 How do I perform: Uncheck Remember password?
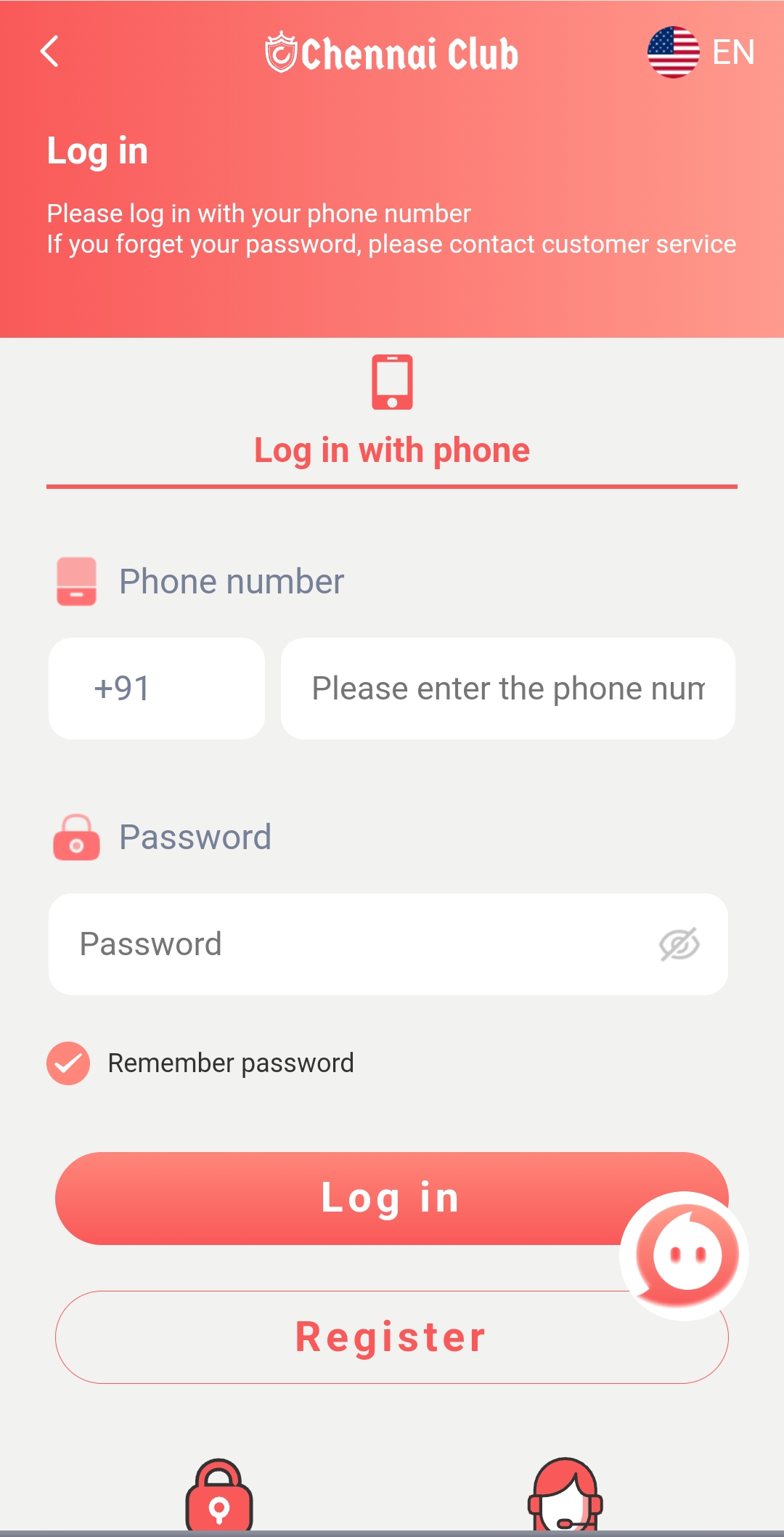[68, 1063]
